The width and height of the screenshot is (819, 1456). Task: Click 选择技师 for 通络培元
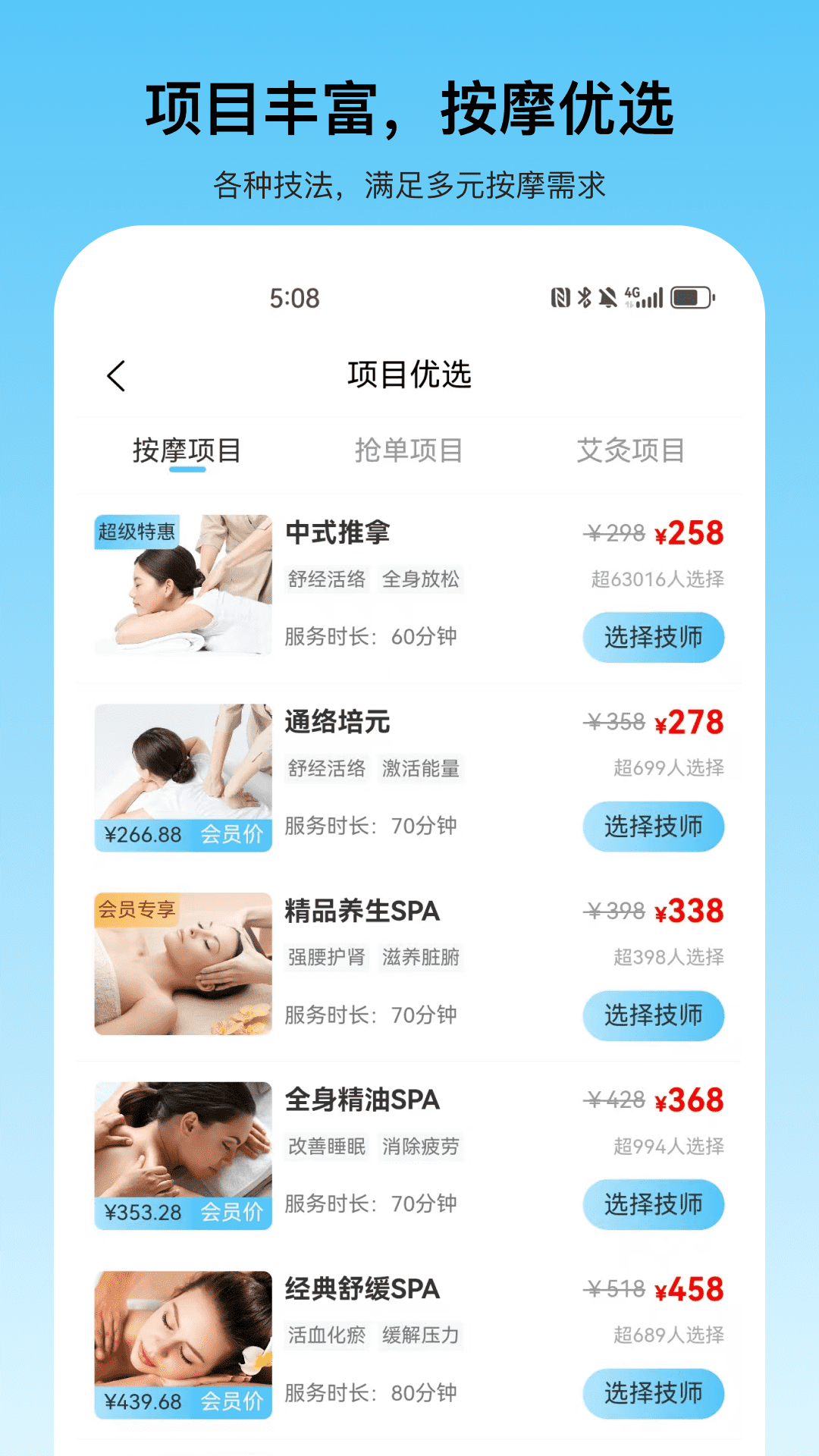click(x=654, y=827)
